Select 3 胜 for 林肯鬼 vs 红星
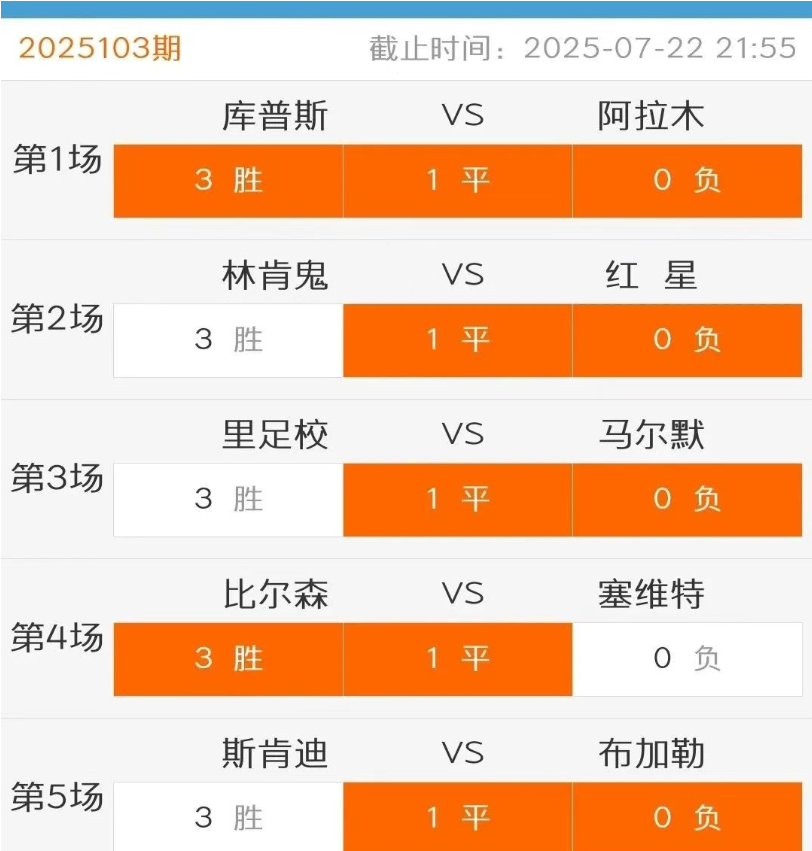 228,340
